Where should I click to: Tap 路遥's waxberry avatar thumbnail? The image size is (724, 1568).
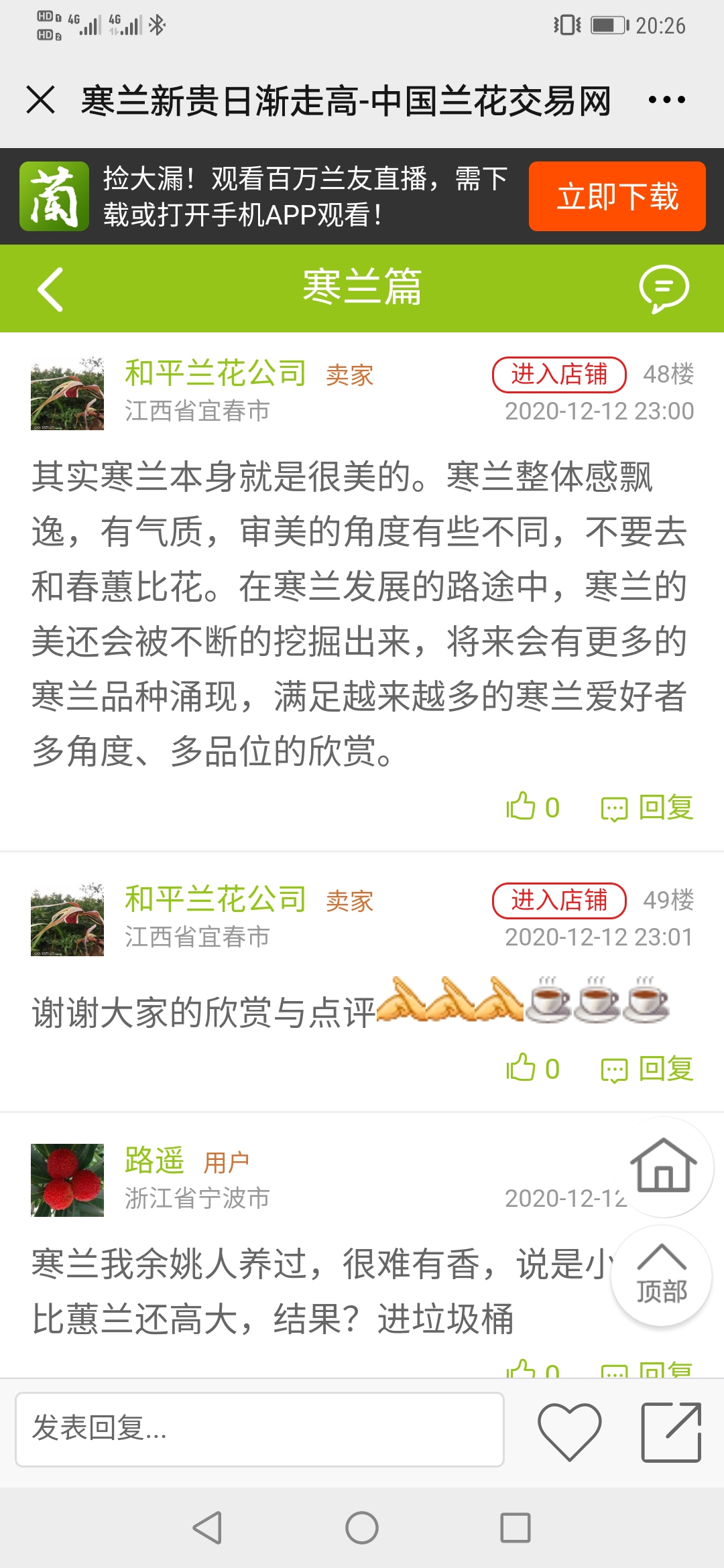pyautogui.click(x=66, y=1181)
